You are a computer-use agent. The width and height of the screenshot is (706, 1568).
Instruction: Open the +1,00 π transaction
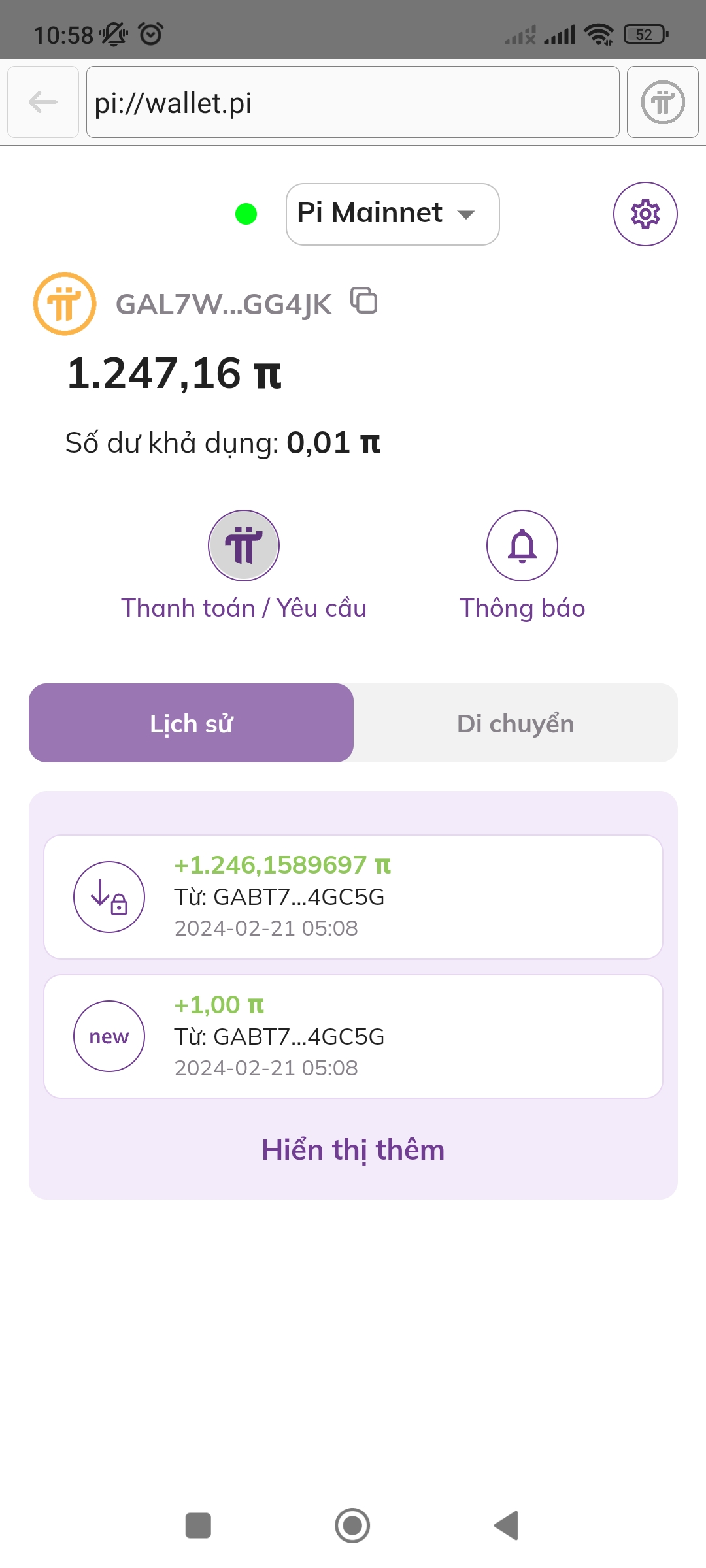[x=353, y=1036]
